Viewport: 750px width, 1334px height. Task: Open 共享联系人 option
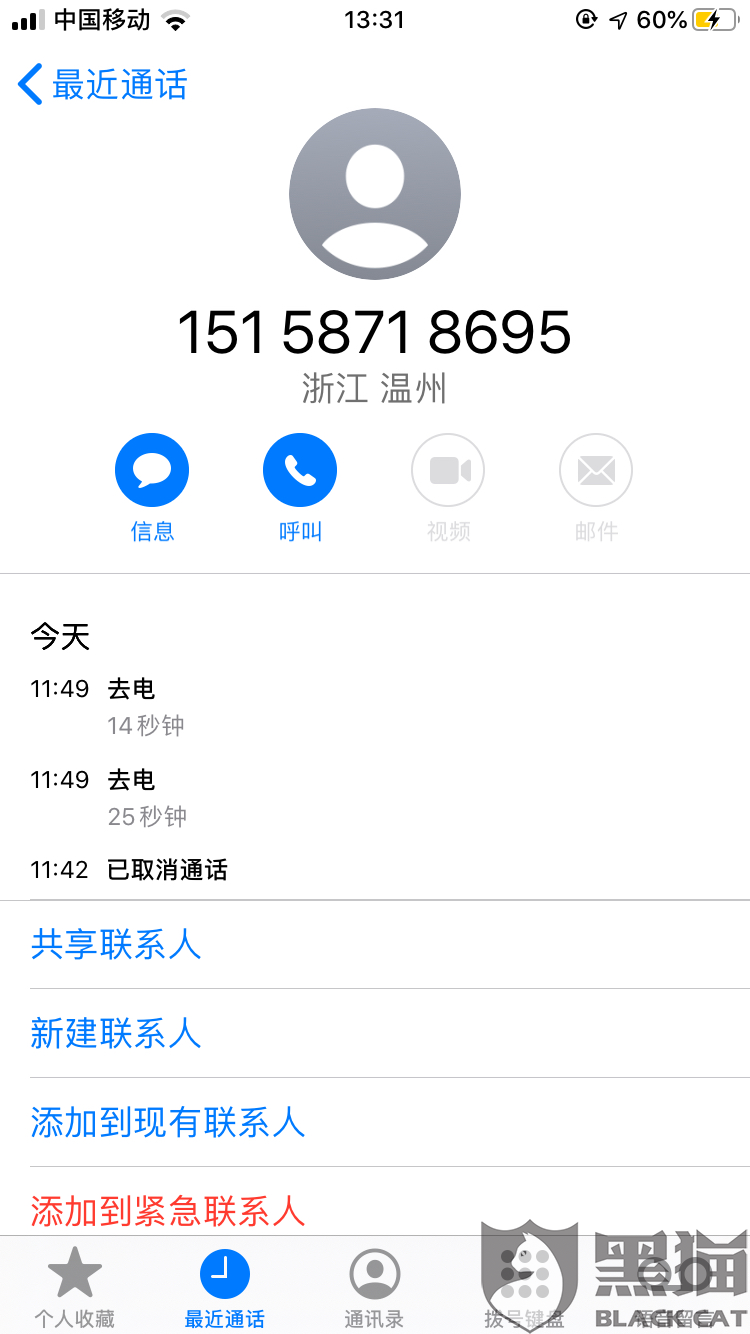[116, 944]
